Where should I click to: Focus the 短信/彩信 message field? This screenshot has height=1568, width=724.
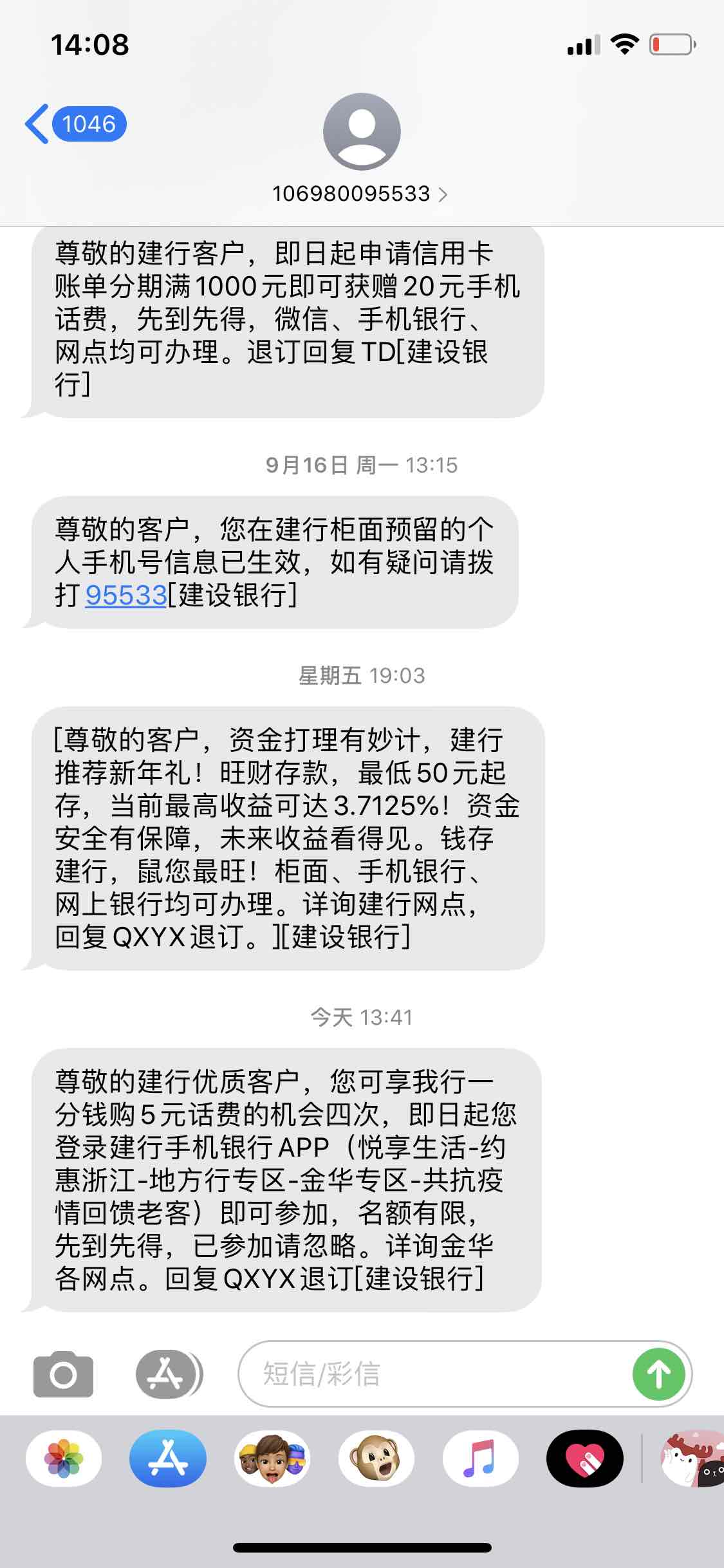(431, 1374)
